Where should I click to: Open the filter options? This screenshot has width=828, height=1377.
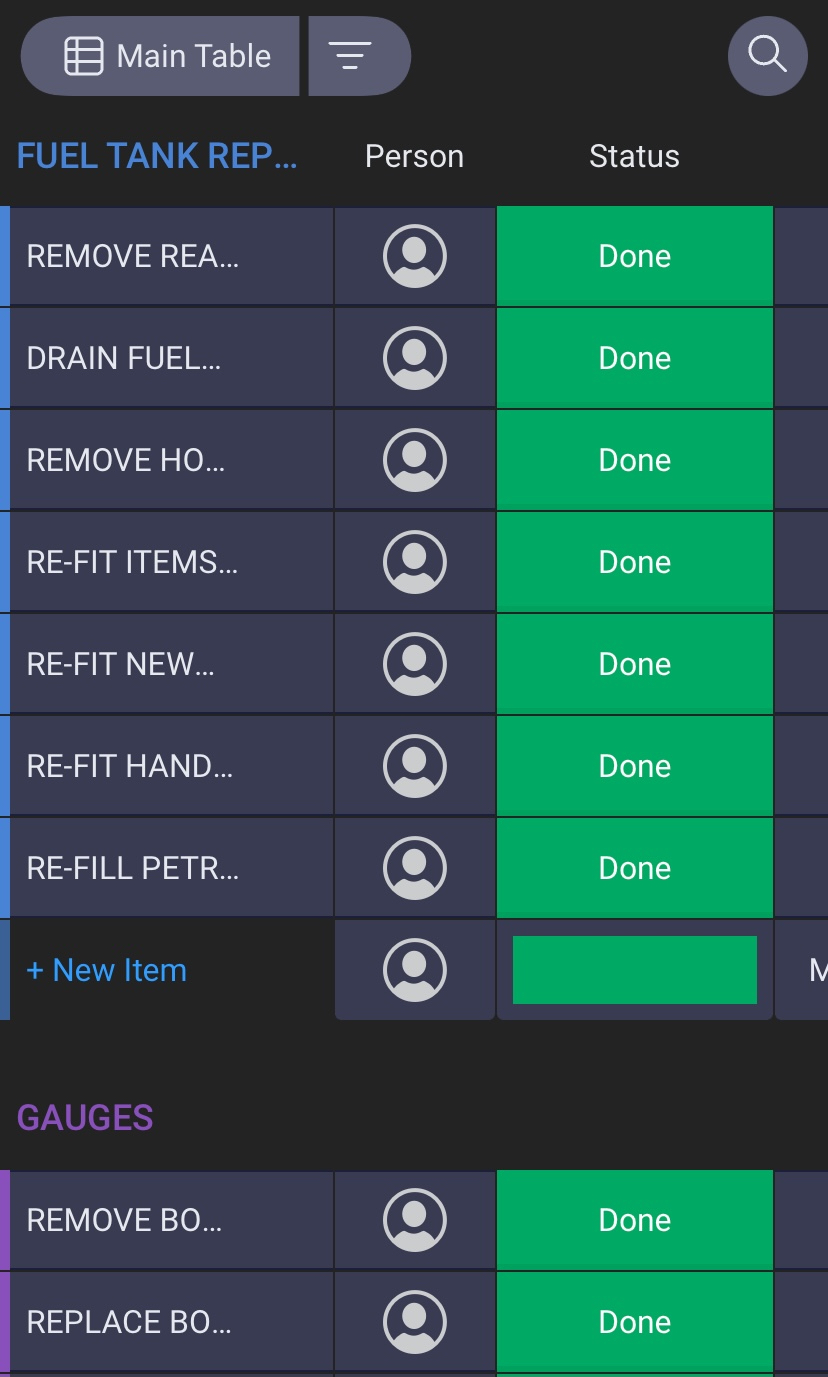[359, 56]
